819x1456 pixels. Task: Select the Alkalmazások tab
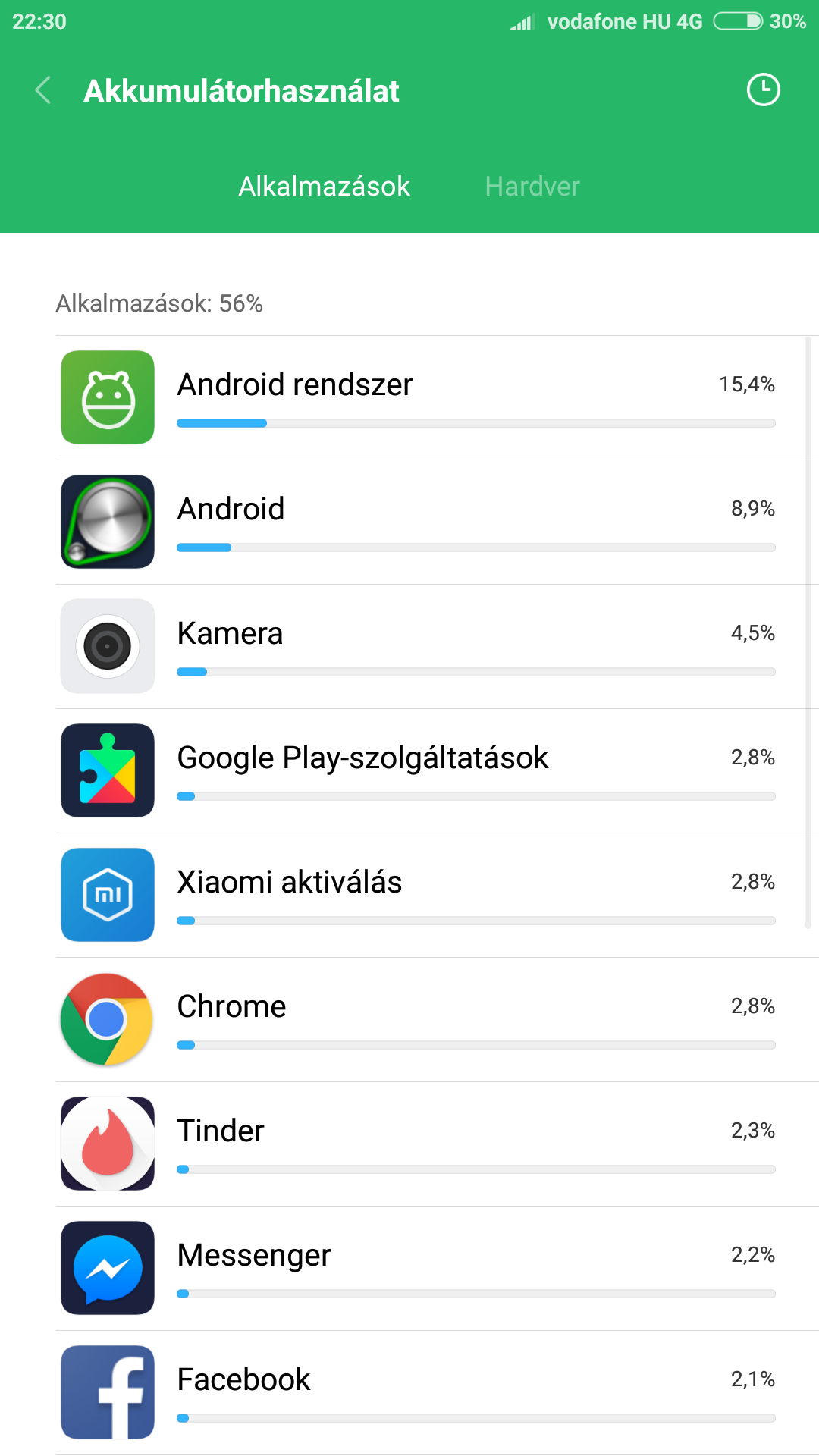click(324, 187)
